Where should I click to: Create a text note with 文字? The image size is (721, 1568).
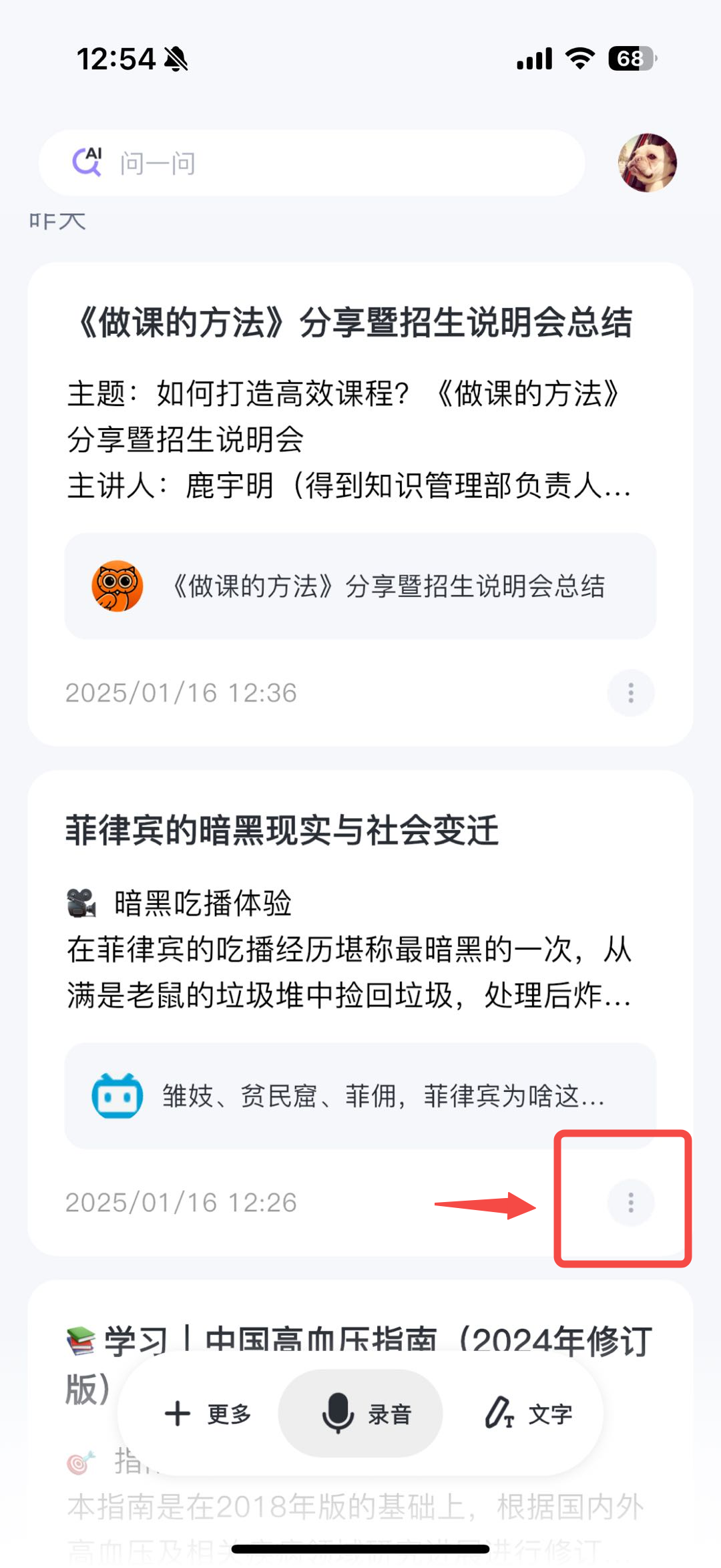(529, 1414)
